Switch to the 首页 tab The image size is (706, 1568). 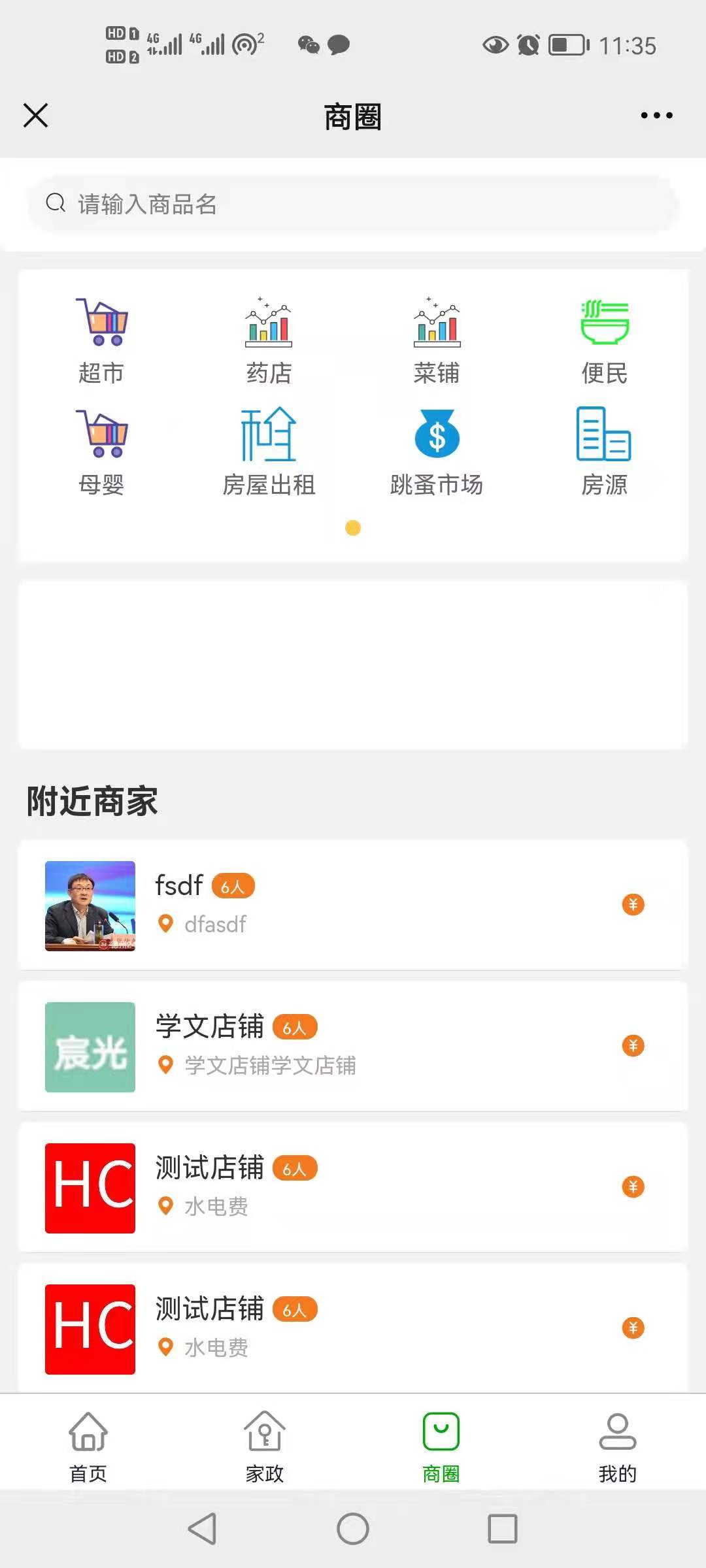click(x=88, y=1446)
